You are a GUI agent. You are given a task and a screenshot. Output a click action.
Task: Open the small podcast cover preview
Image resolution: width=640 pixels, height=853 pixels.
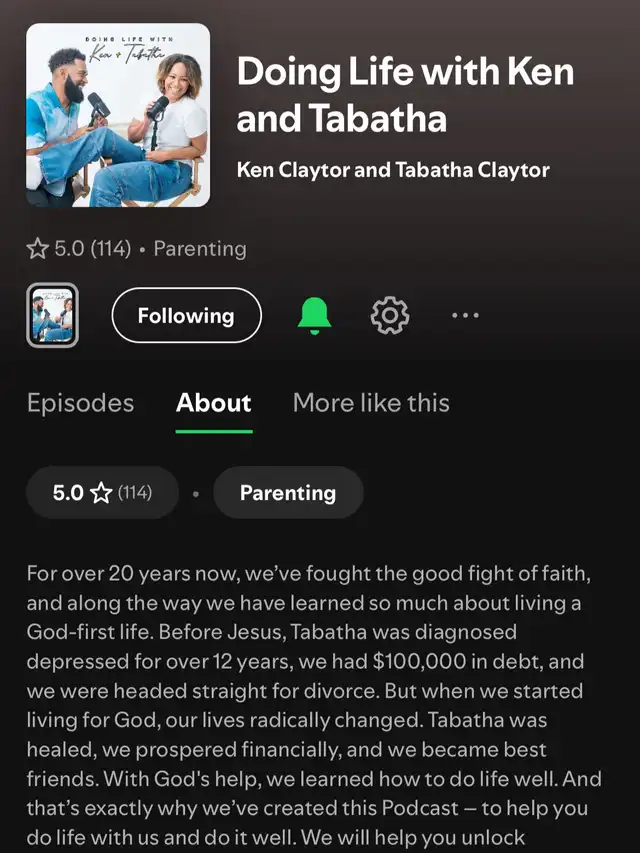pos(53,316)
